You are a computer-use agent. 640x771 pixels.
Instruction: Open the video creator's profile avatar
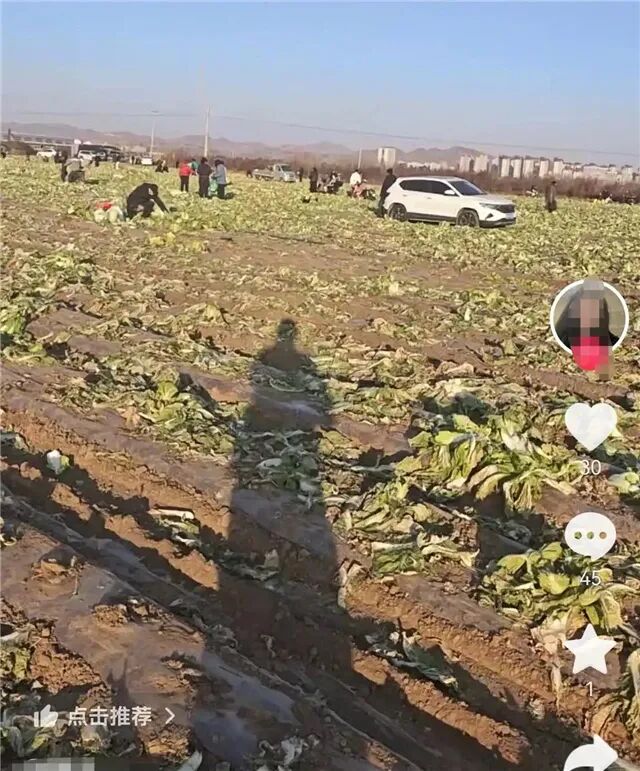(588, 314)
